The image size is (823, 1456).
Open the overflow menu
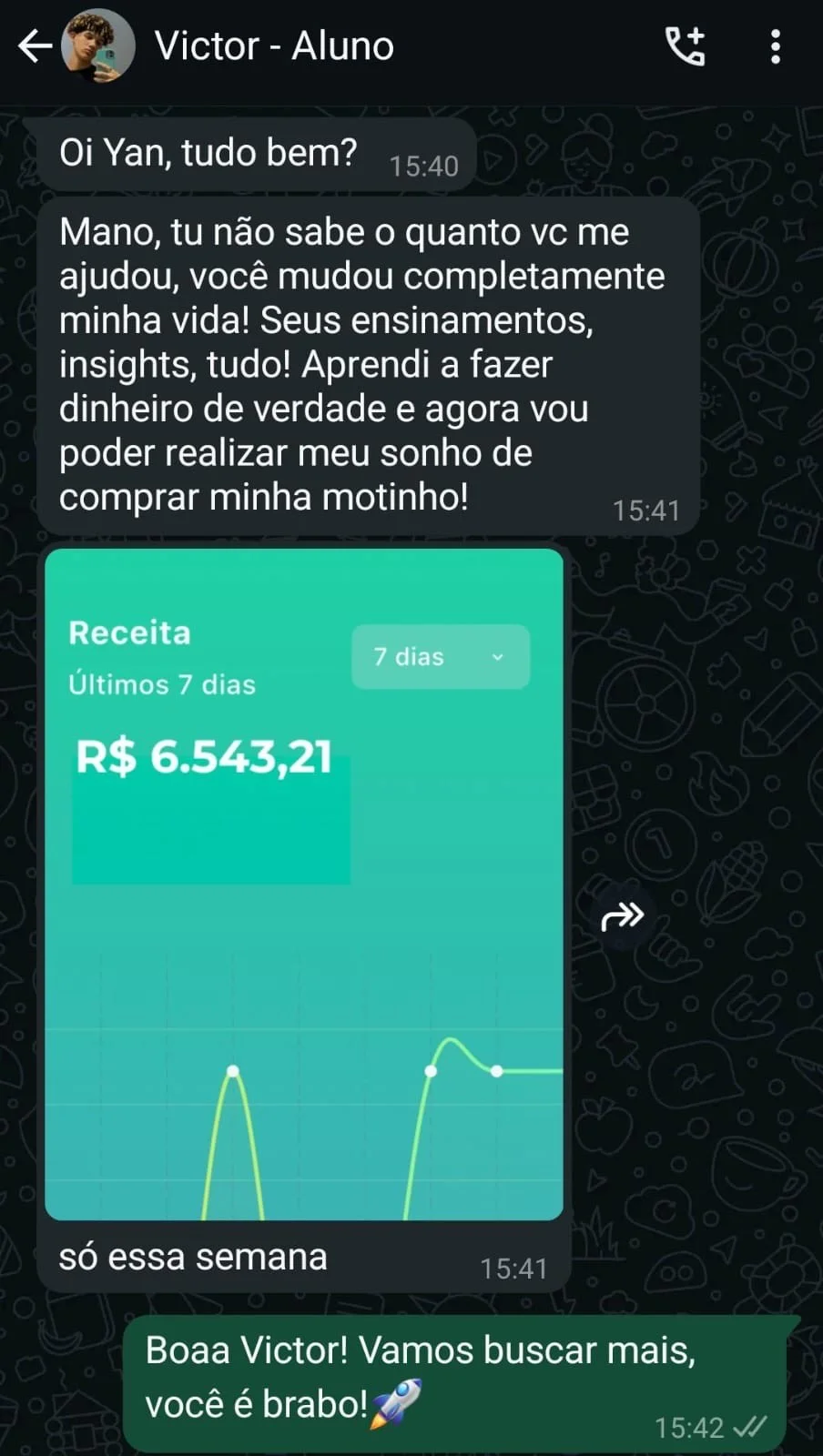tap(775, 46)
